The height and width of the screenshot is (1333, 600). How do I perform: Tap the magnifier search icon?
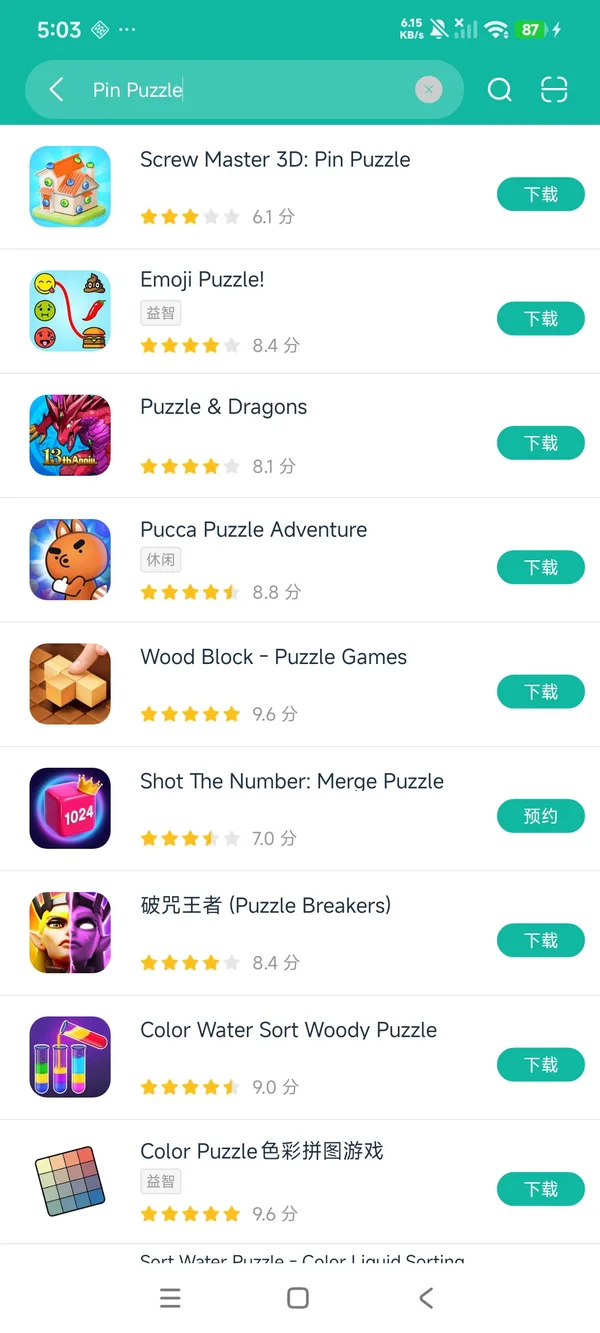pyautogui.click(x=500, y=90)
